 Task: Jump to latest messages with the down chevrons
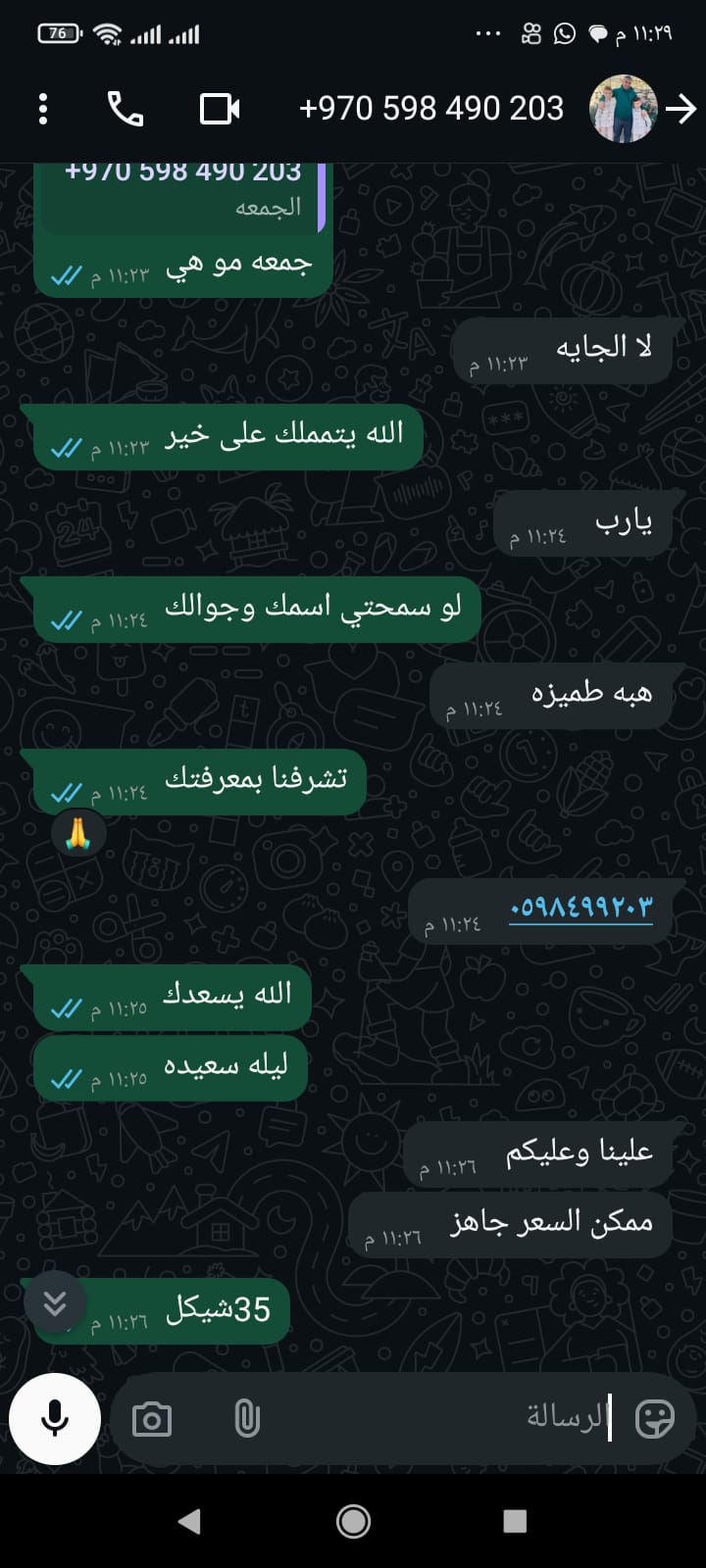click(55, 1302)
